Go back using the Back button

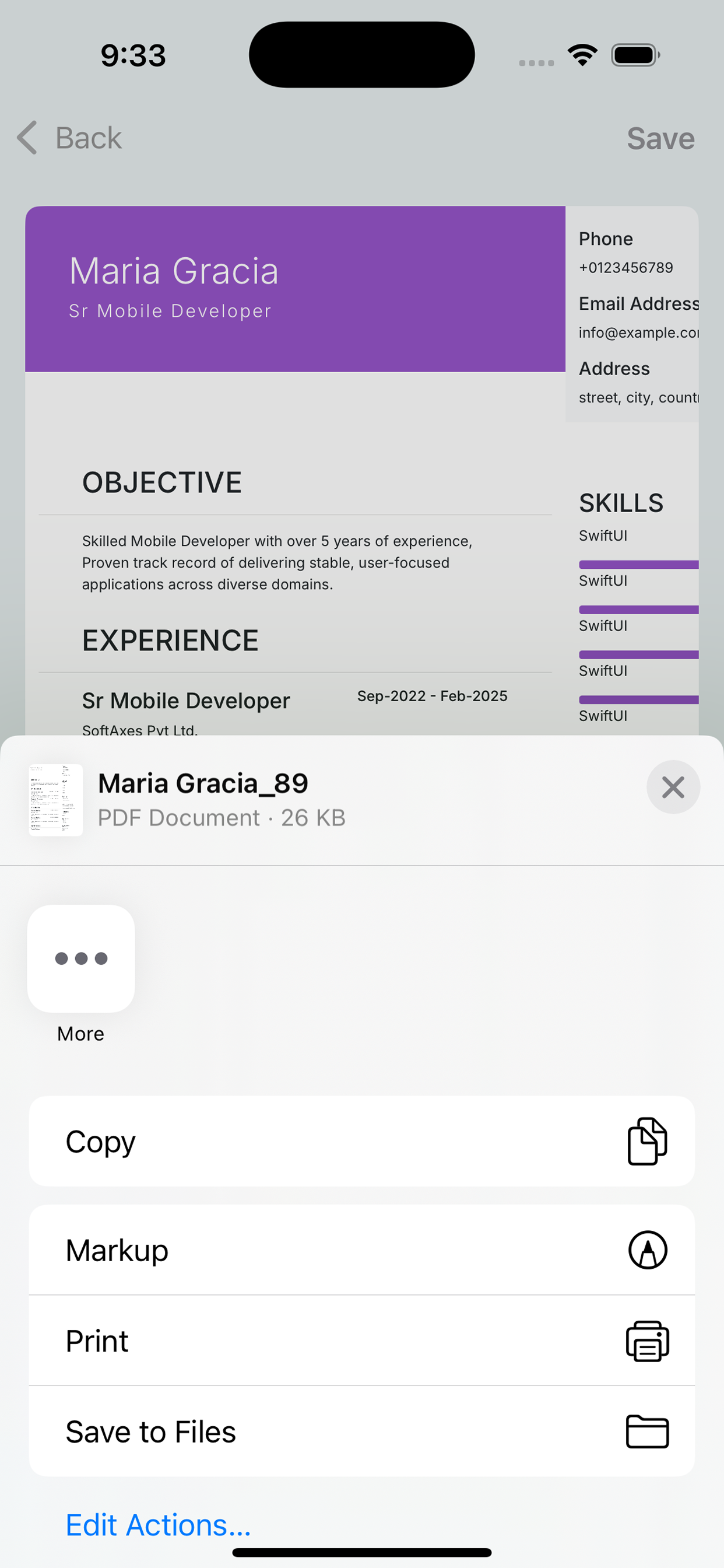[x=69, y=138]
